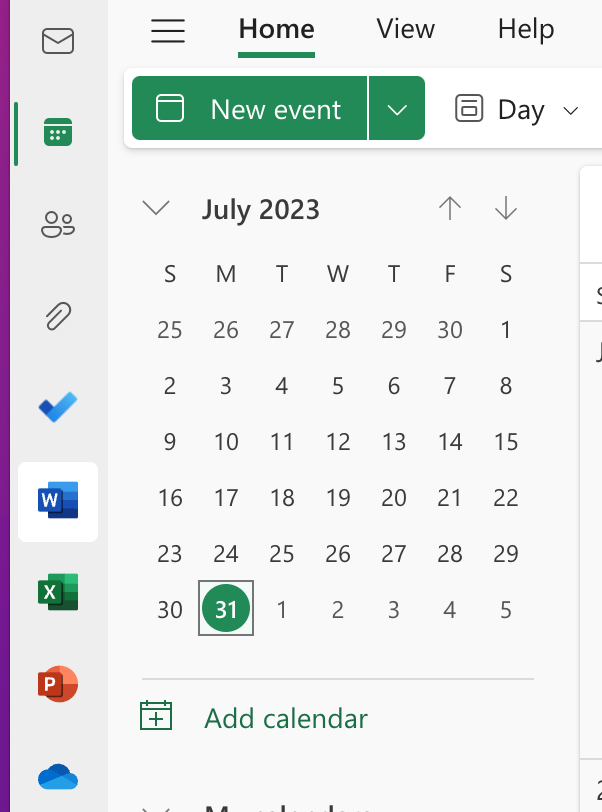The image size is (602, 812).
Task: Select July 14 in the calendar
Action: 450,442
